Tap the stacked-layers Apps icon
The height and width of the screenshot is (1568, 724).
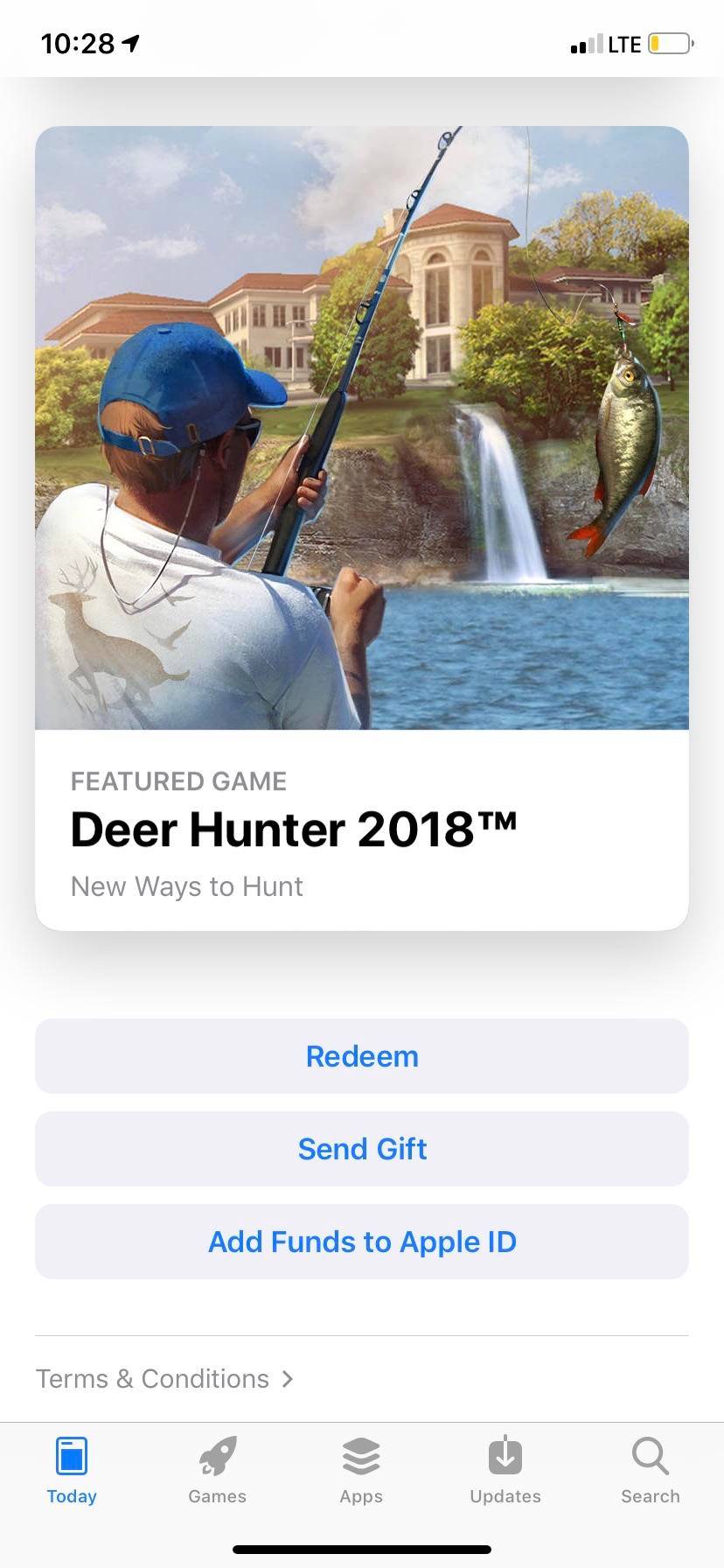click(361, 1457)
